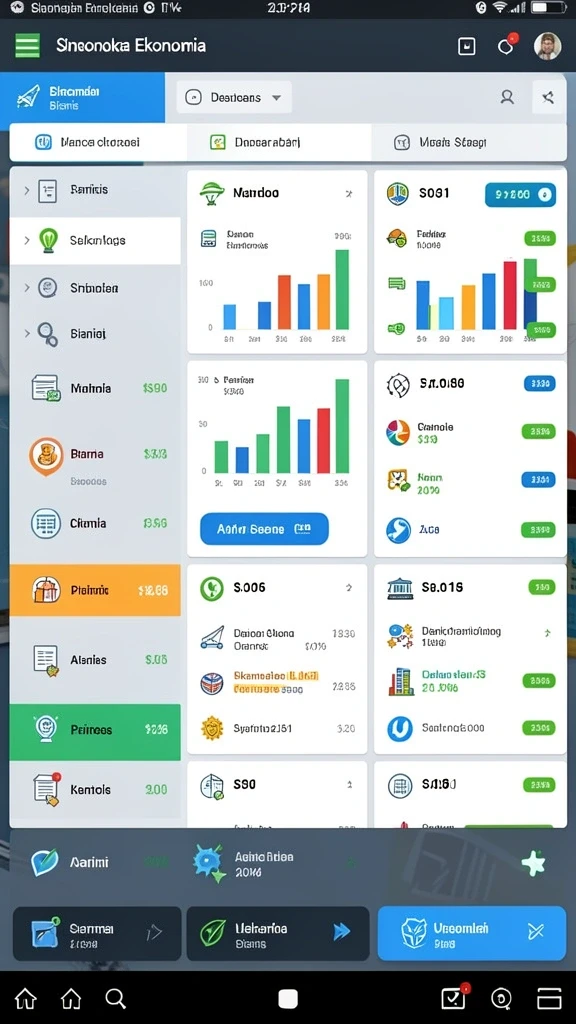Switch to the Dooear abari tab
This screenshot has width=576, height=1024.
click(279, 142)
